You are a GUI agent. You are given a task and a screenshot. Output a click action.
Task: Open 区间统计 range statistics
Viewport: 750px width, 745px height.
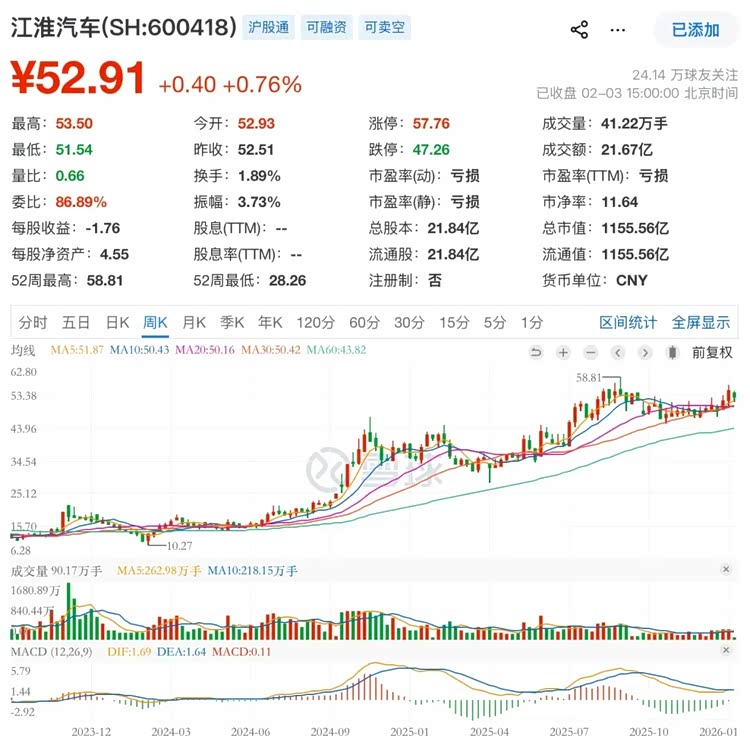coord(628,322)
